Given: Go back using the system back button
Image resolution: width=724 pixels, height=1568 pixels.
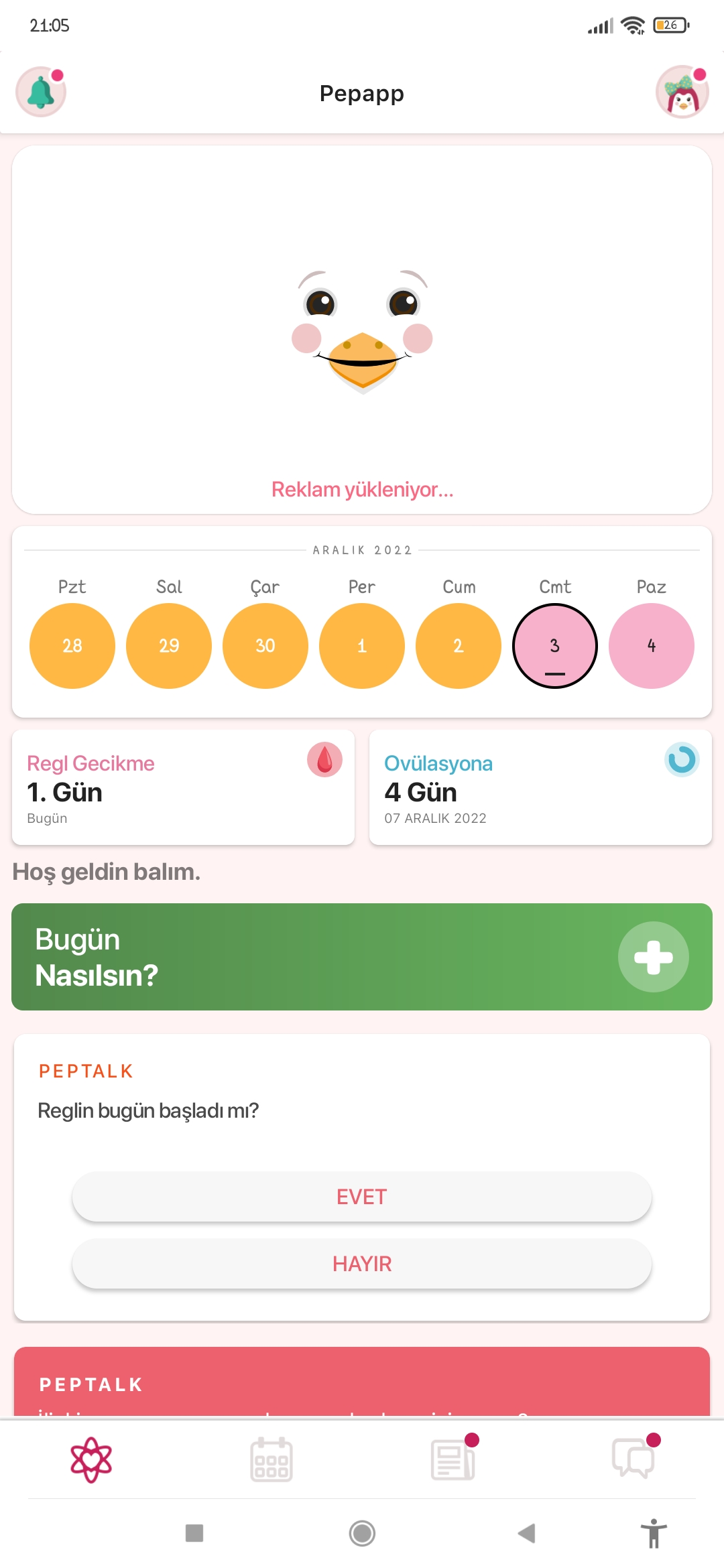Looking at the screenshot, I should 527,1533.
